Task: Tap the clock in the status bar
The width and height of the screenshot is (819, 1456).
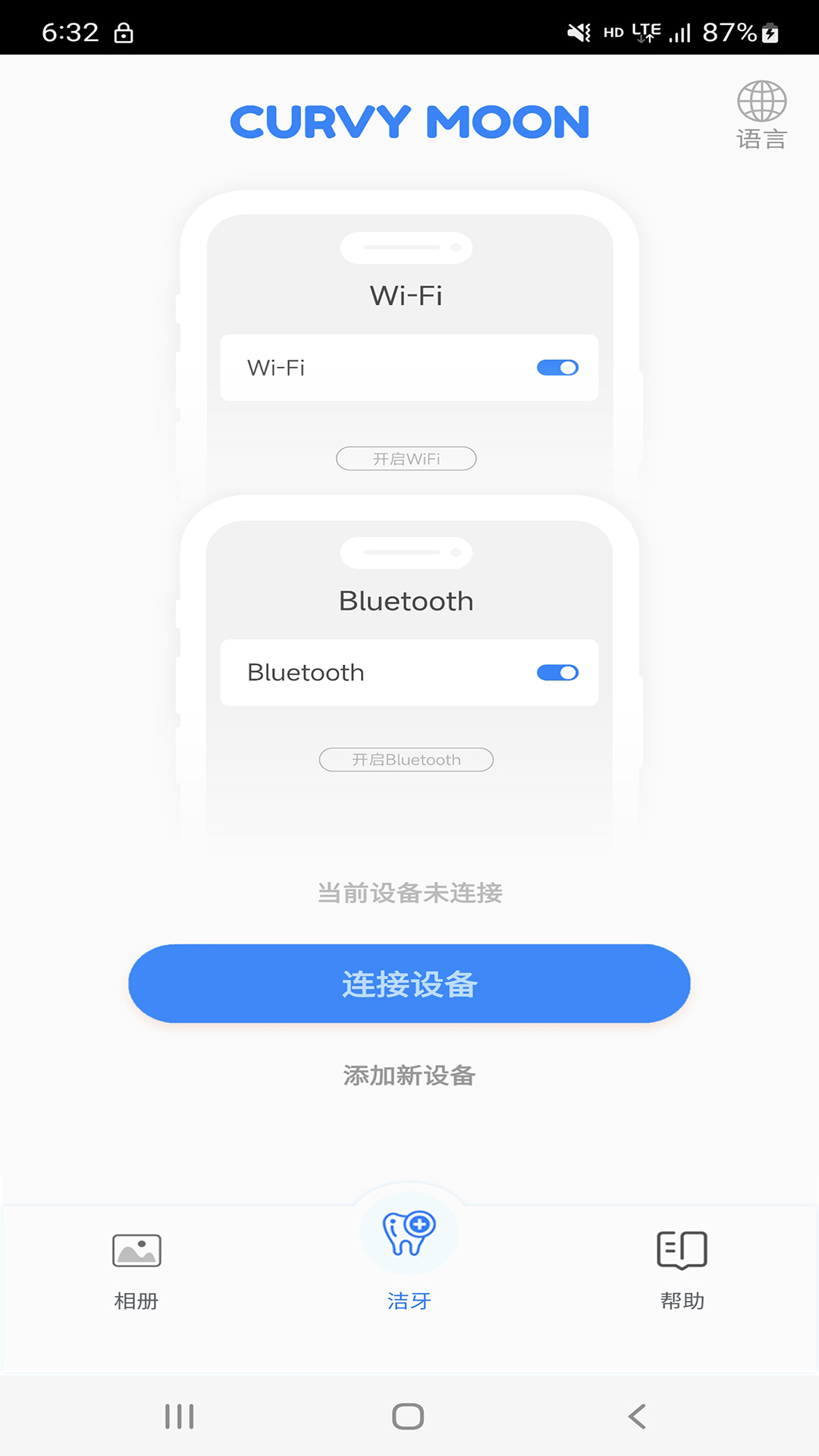Action: tap(70, 32)
